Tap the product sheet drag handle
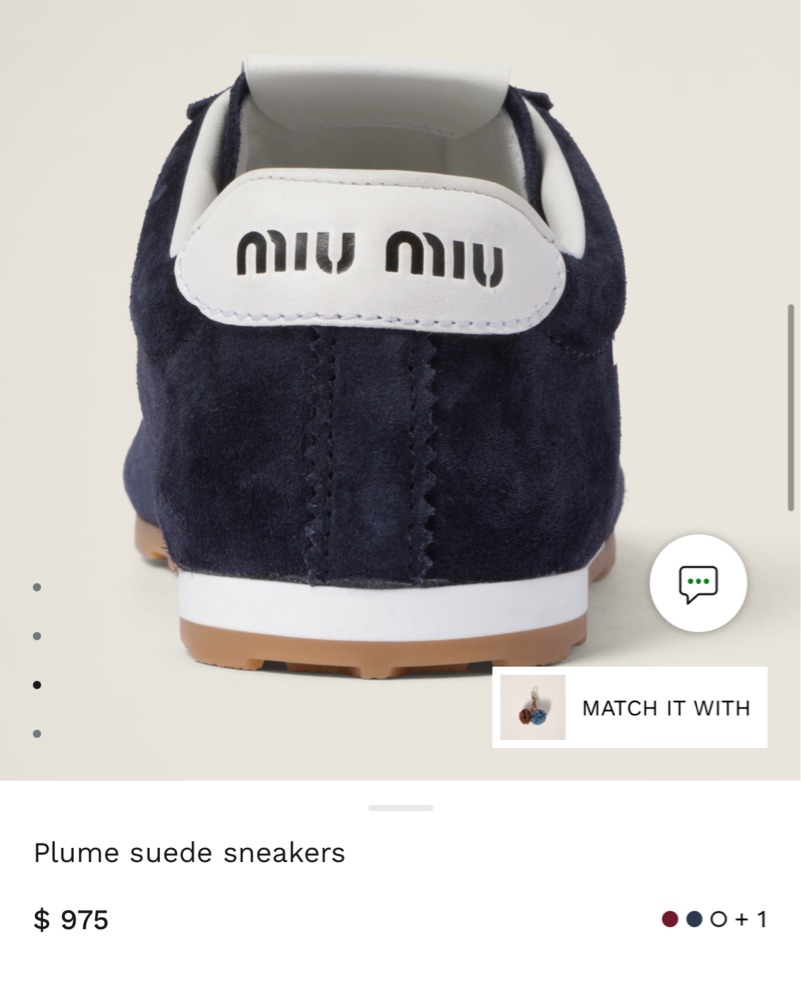The height and width of the screenshot is (1000, 801). point(400,807)
